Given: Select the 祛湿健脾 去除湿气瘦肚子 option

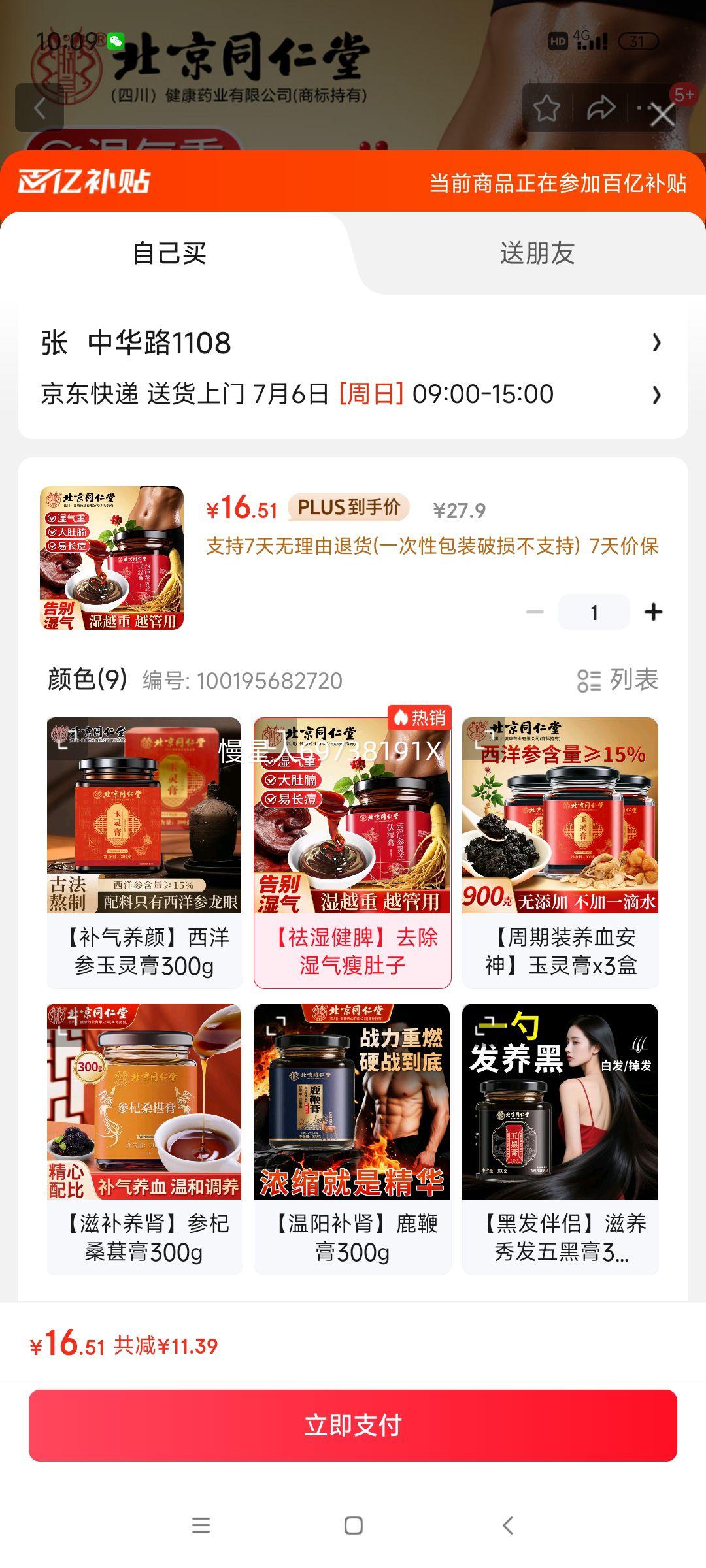Looking at the screenshot, I should tap(352, 853).
